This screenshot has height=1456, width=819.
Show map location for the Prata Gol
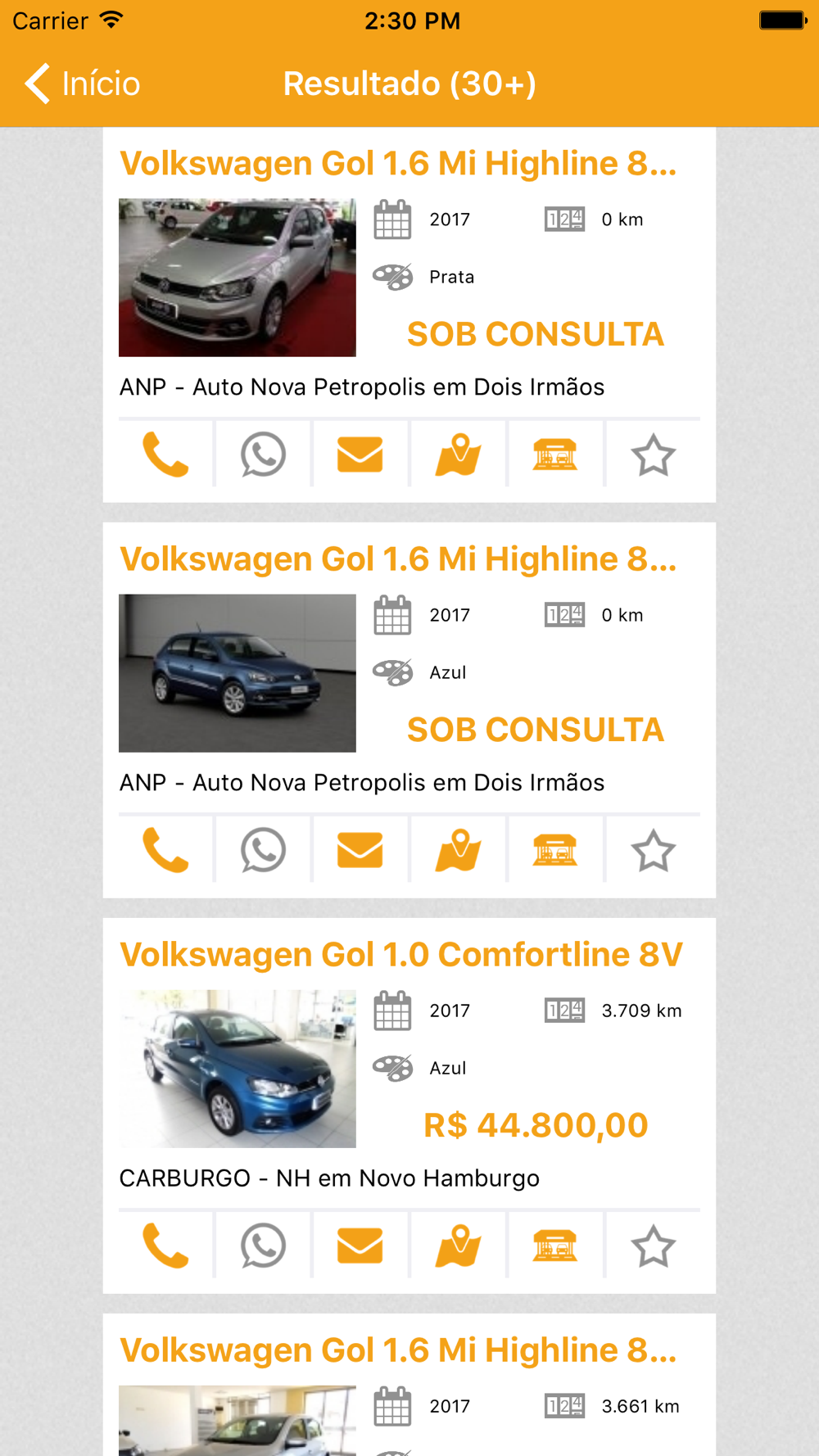pos(458,455)
